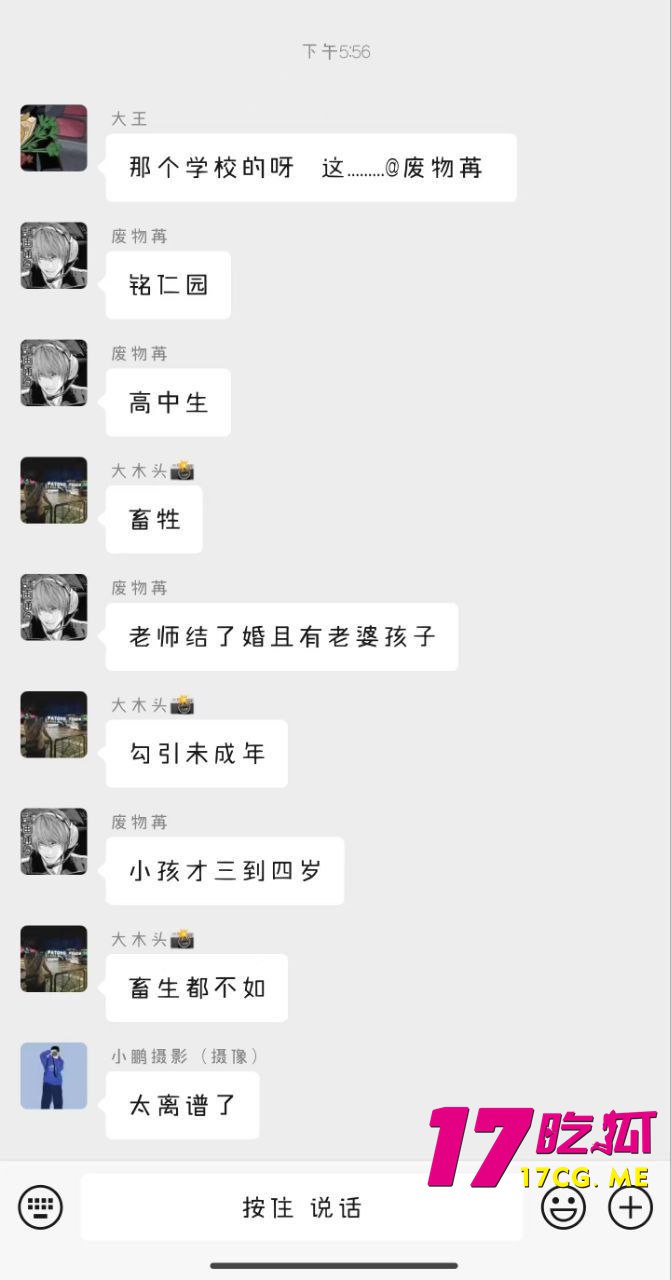
Task: Switch to keyboard text input
Action: pyautogui.click(x=40, y=1207)
